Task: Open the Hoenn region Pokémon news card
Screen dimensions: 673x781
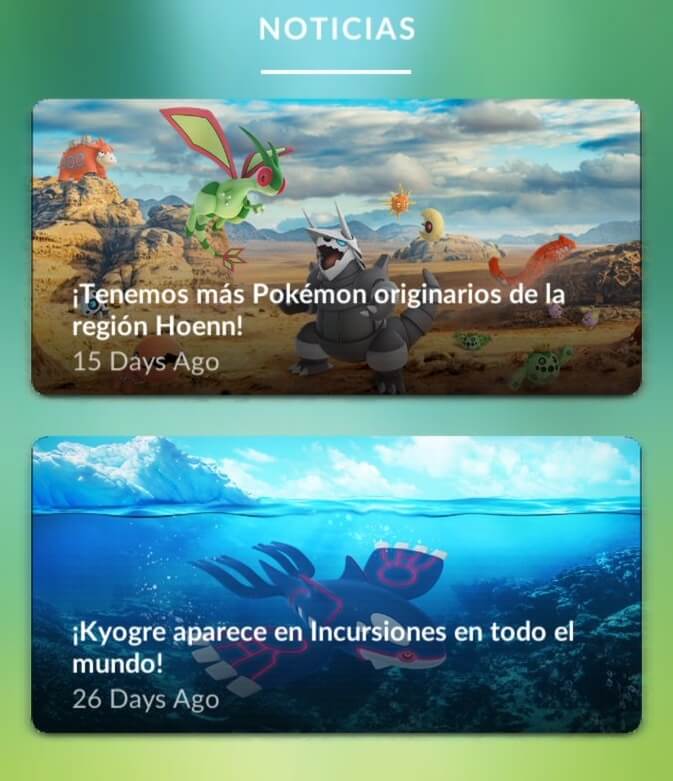Action: click(336, 247)
